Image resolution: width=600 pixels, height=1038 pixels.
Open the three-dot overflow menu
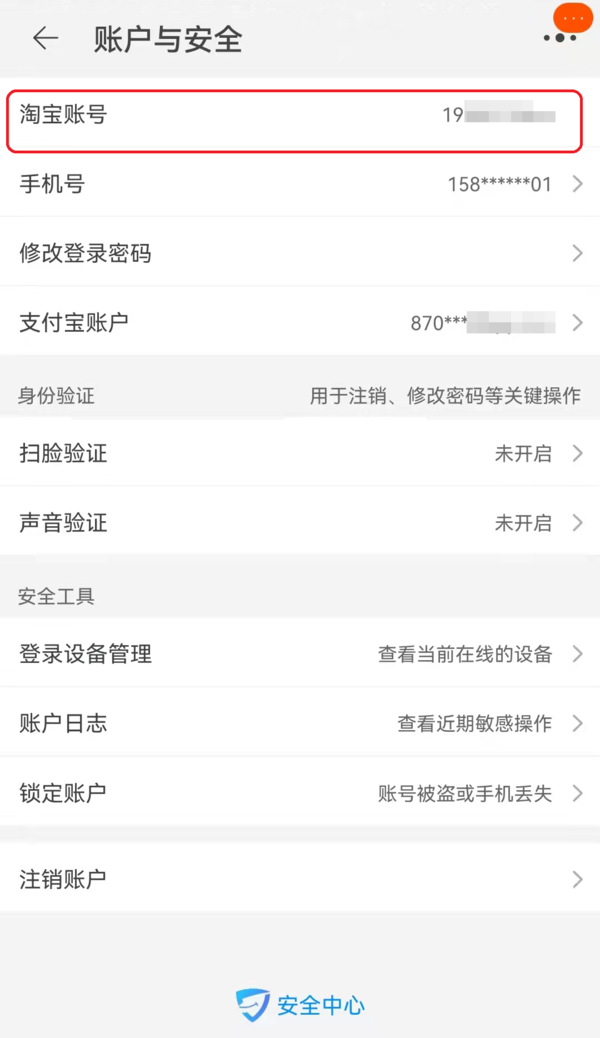560,38
